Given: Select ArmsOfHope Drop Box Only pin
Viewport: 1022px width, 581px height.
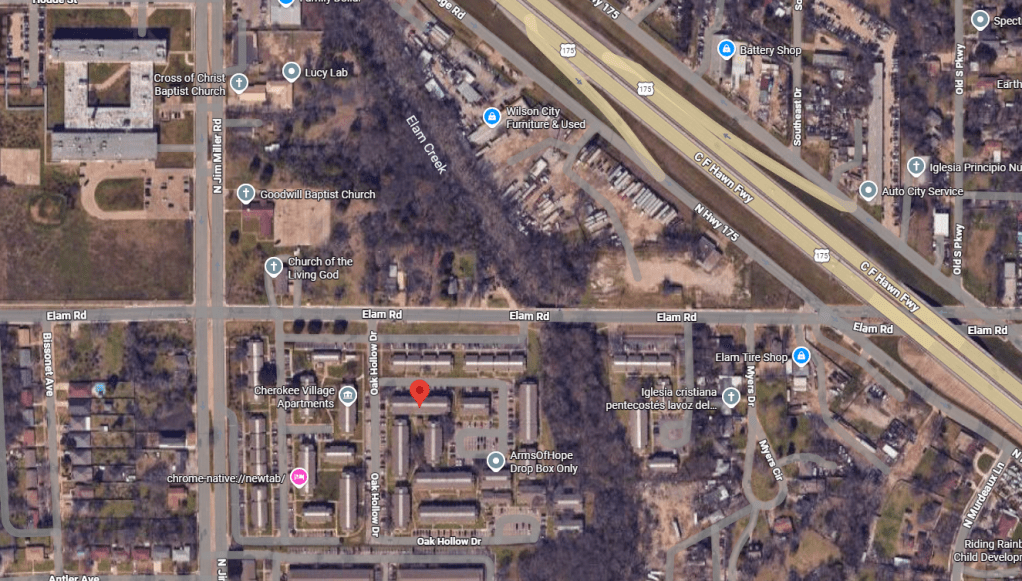Looking at the screenshot, I should (495, 461).
